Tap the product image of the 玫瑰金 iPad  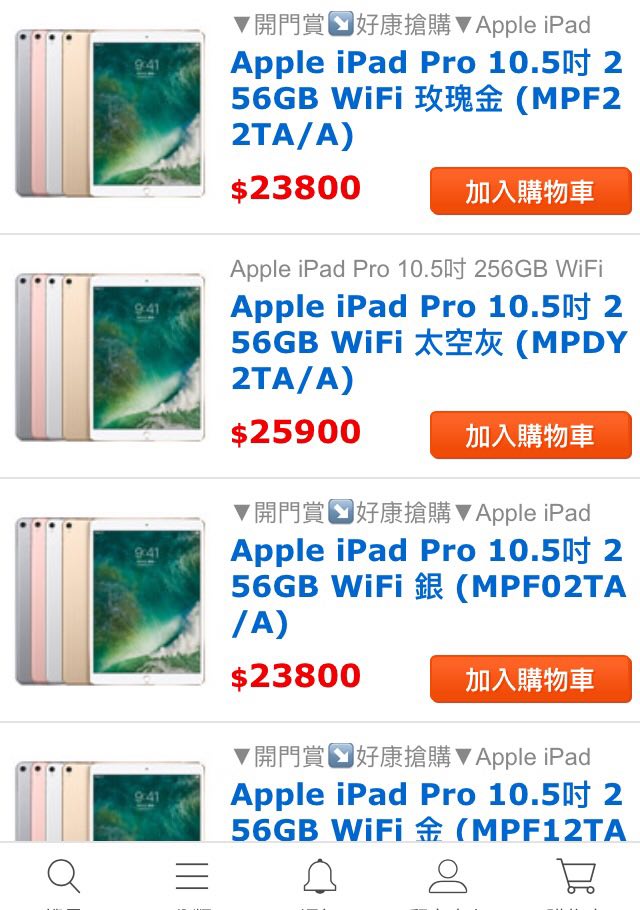[x=110, y=113]
